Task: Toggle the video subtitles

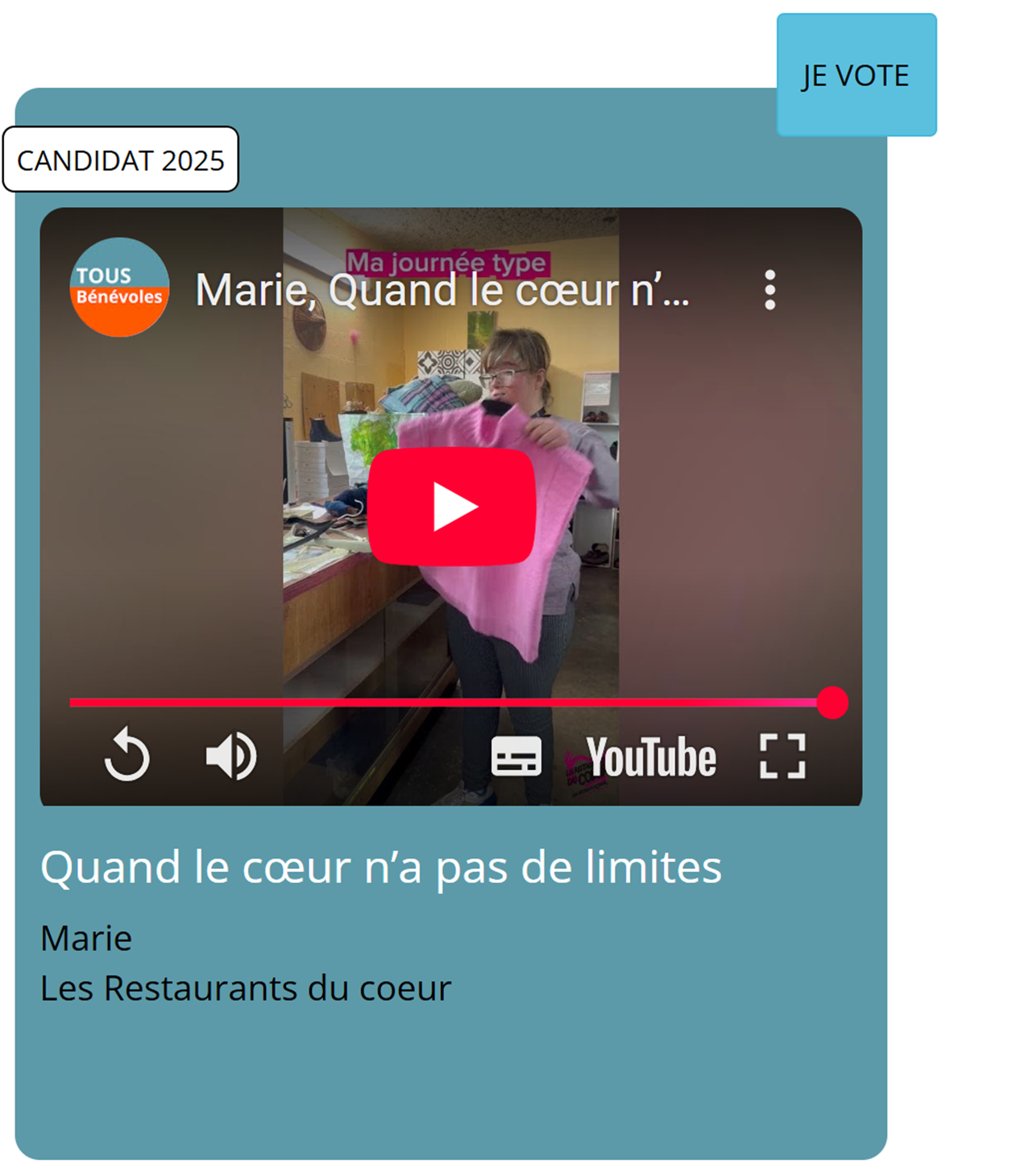Action: click(x=516, y=756)
